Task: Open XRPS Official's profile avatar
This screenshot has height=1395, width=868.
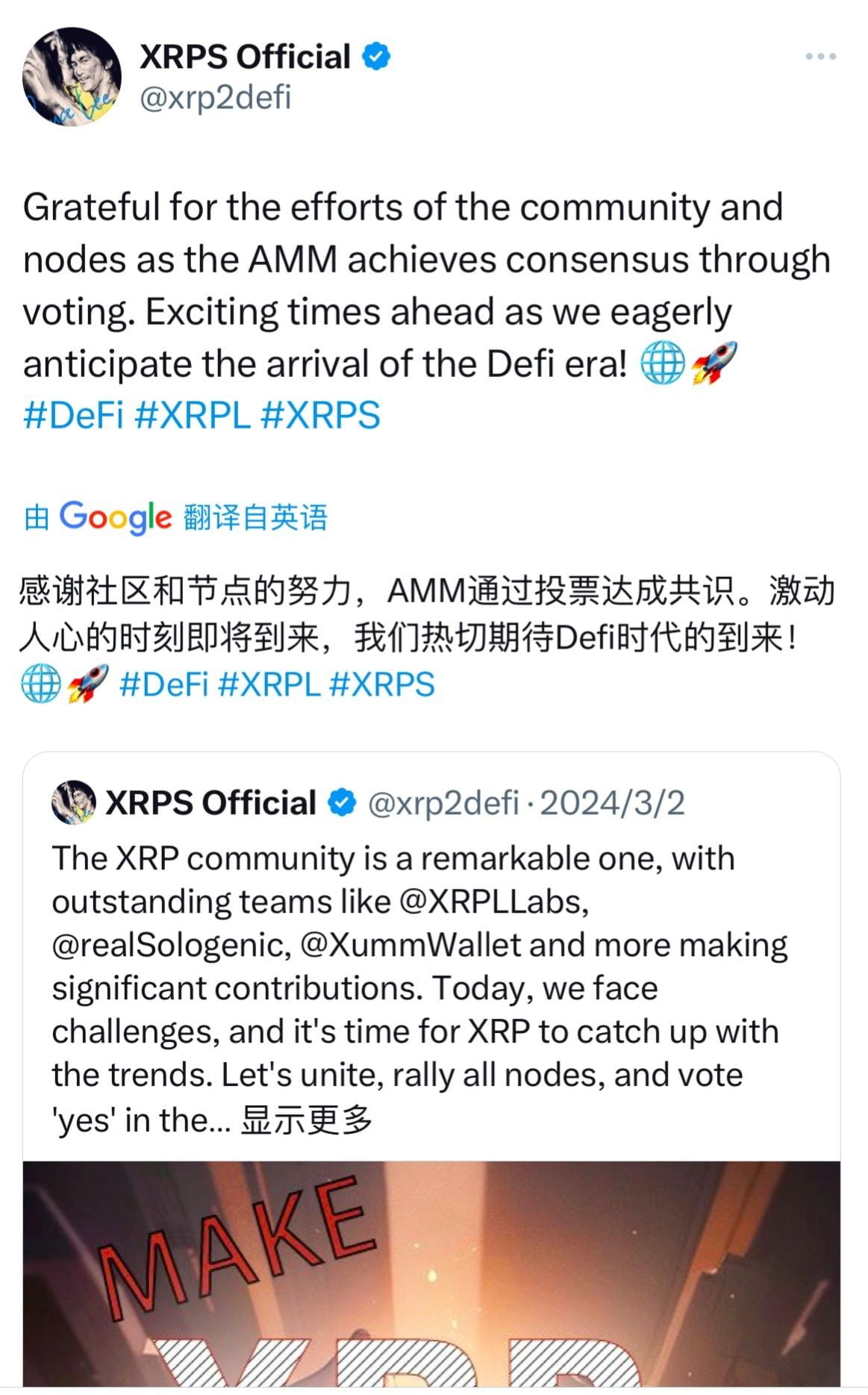Action: (72, 77)
